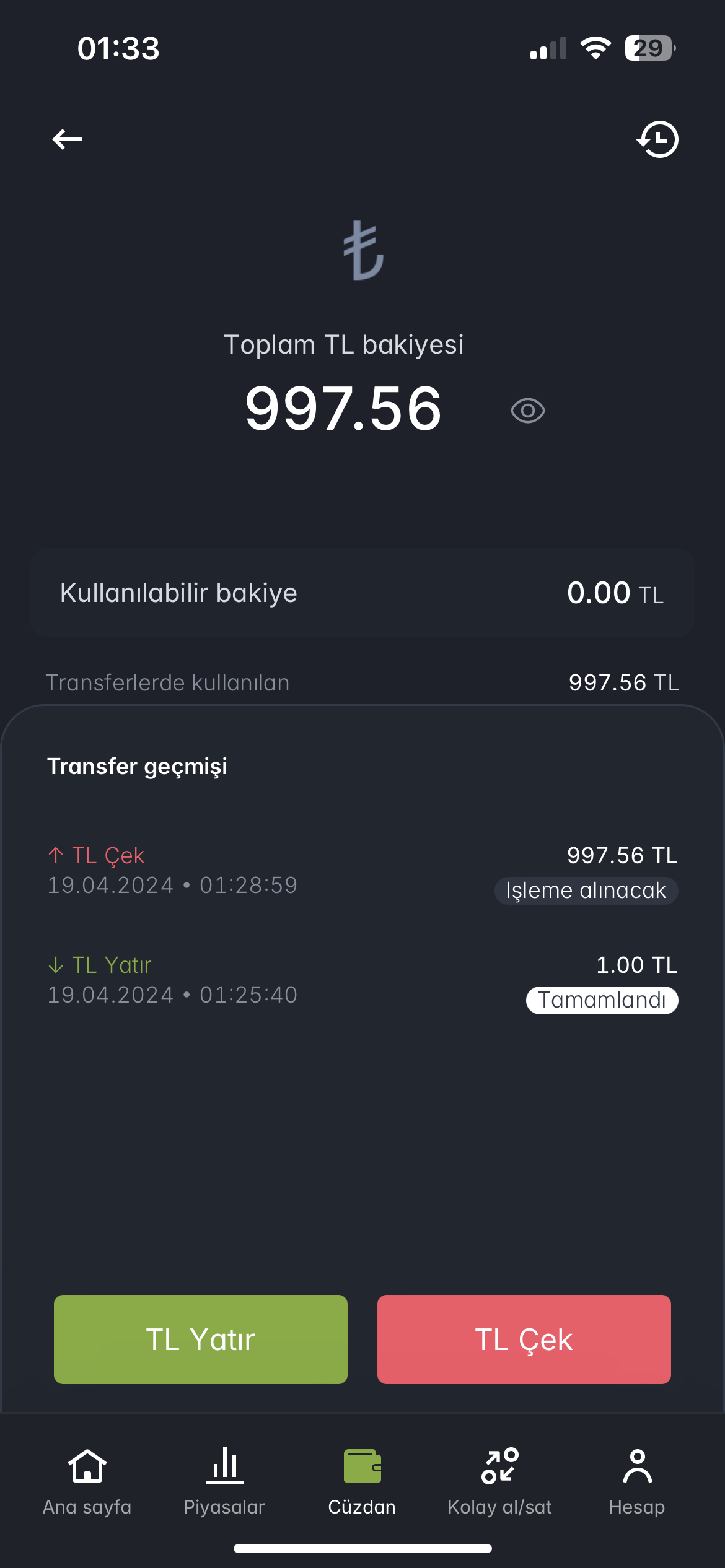Tap the red TL Çek button

point(524,1339)
